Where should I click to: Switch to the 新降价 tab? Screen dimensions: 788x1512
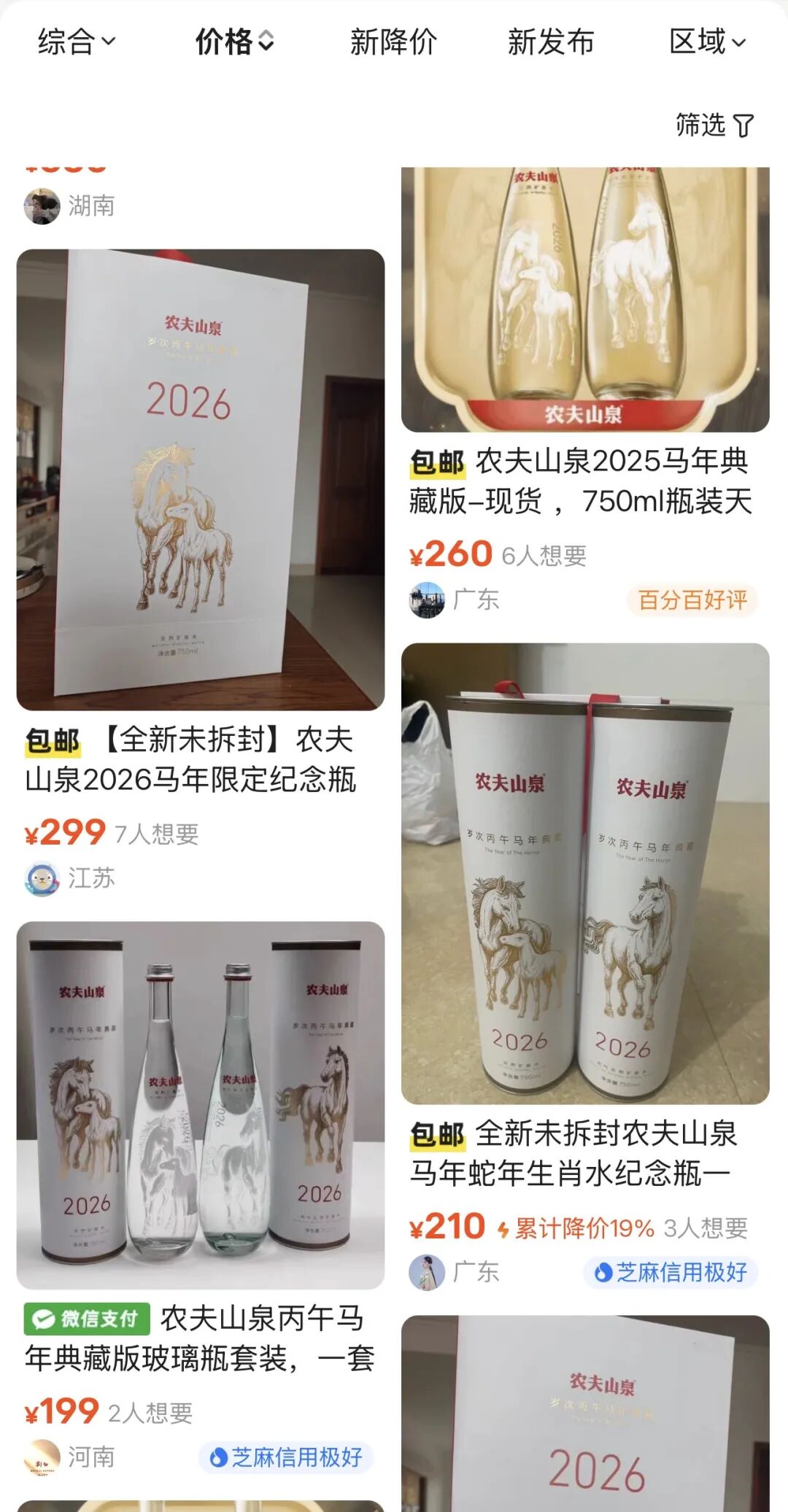coord(395,42)
